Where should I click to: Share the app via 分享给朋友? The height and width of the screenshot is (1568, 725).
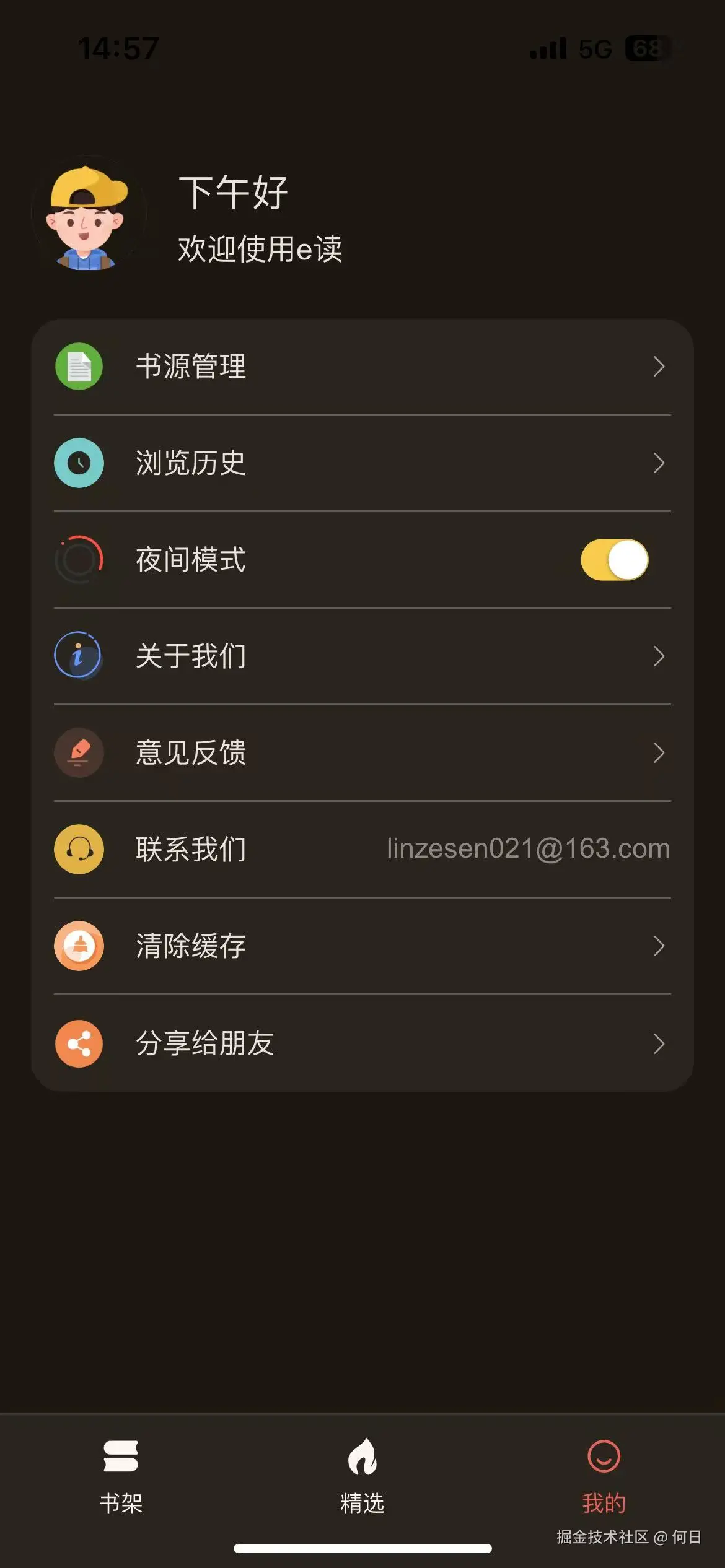coord(362,1043)
